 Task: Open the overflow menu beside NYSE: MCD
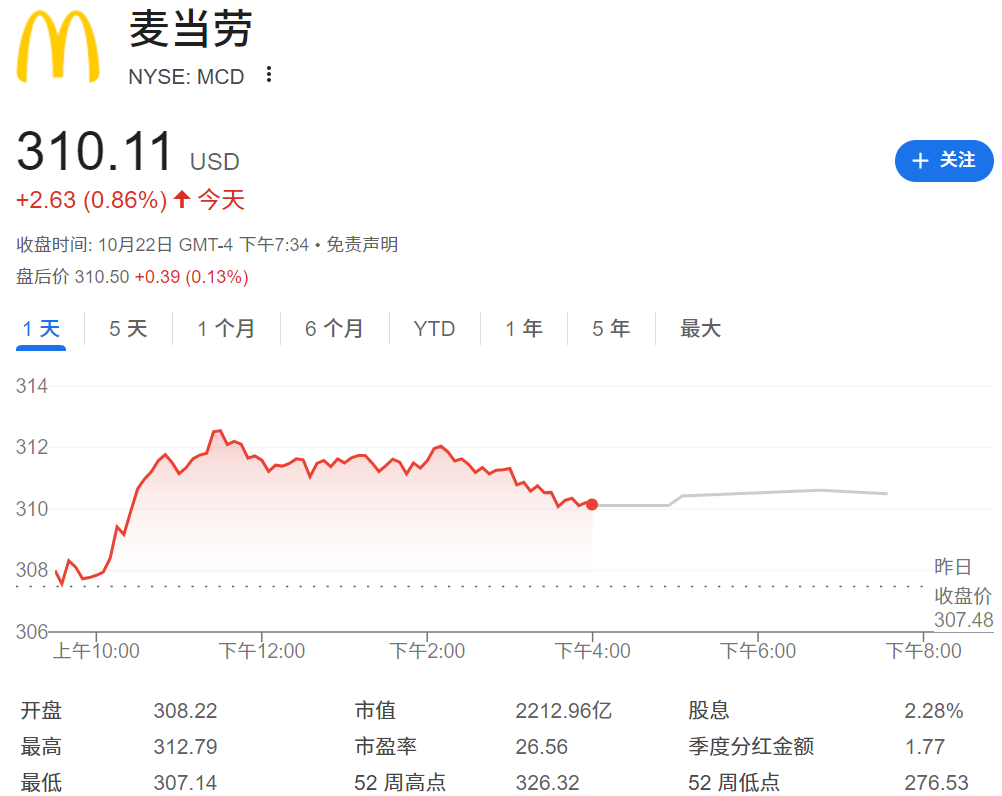pos(268,75)
